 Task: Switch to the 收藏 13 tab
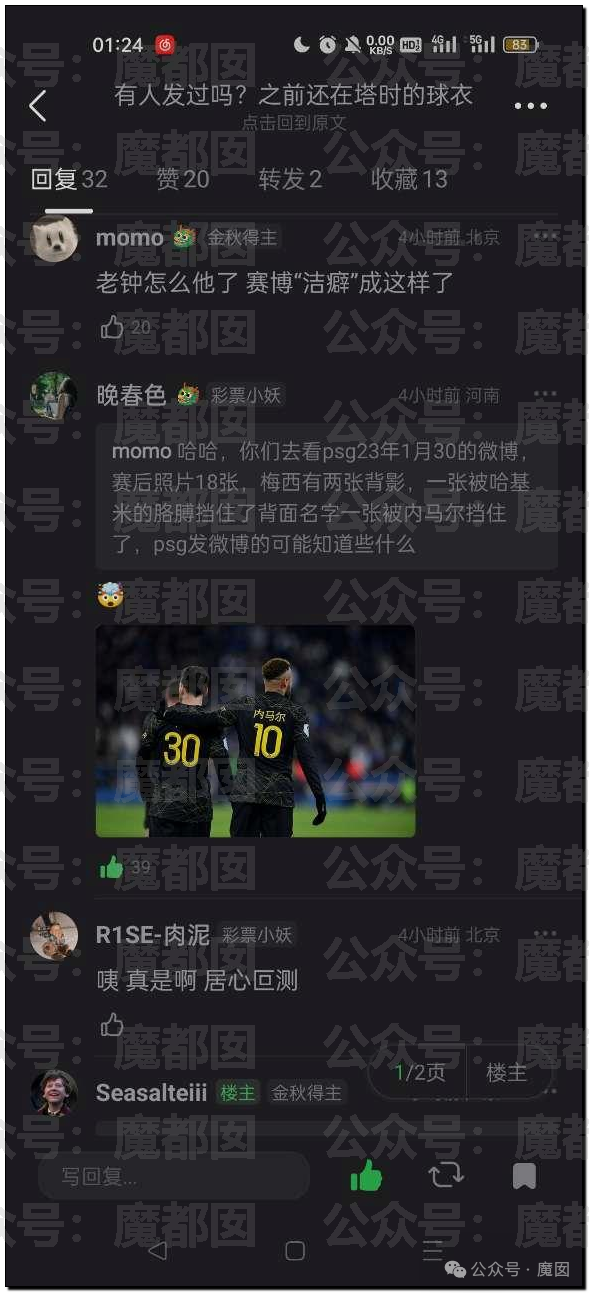409,179
